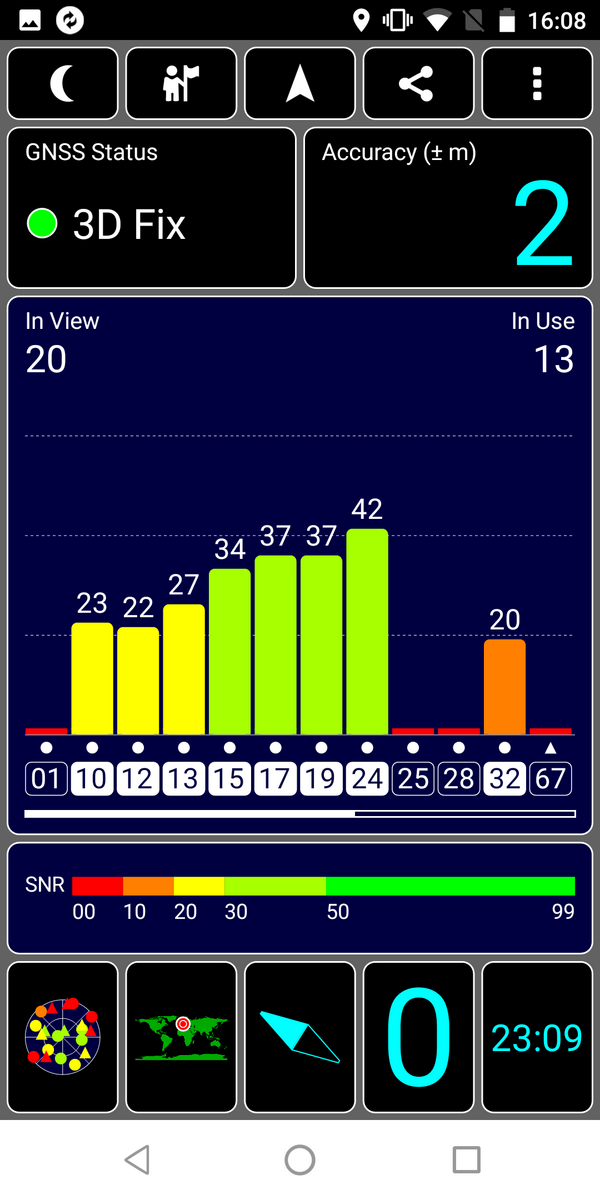Screen dimensions: 600x1200
Task: Open navigation arrow mode
Action: [x=300, y=84]
